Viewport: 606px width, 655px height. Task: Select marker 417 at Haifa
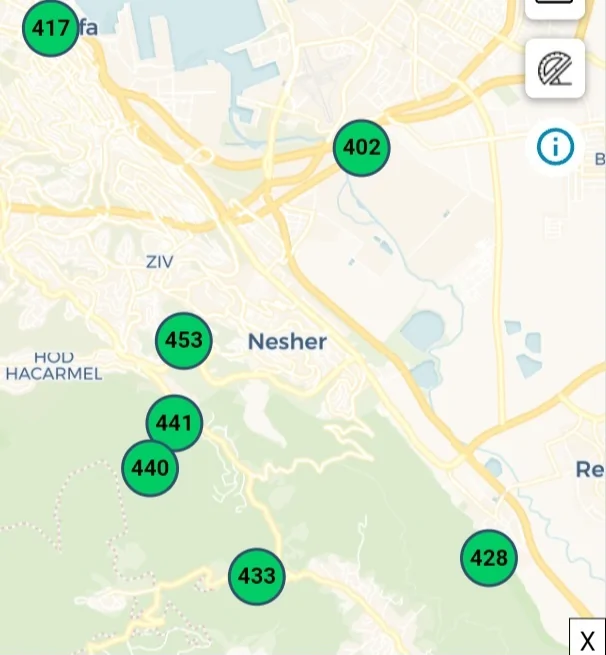tap(50, 28)
